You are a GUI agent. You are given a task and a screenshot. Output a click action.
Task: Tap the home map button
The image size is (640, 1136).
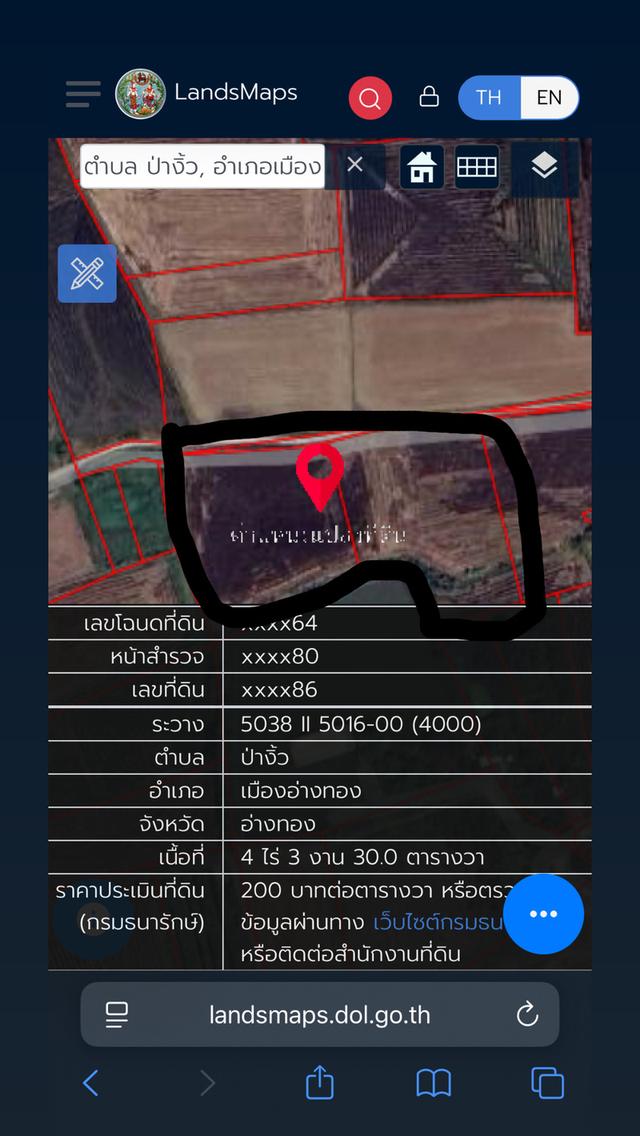coord(422,167)
